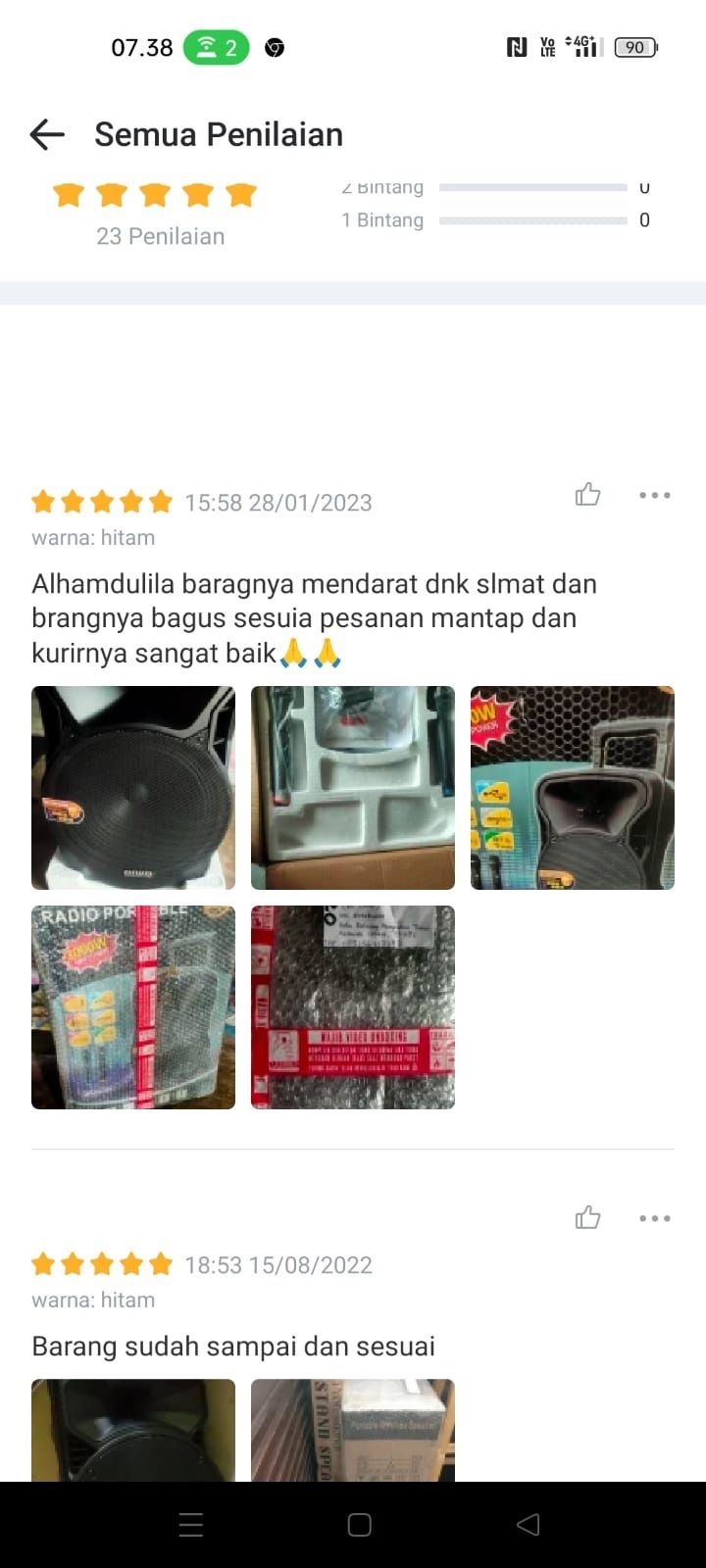Viewport: 706px width, 1568px height.
Task: View photo of speaker box with honeycomb pattern
Action: click(x=573, y=788)
